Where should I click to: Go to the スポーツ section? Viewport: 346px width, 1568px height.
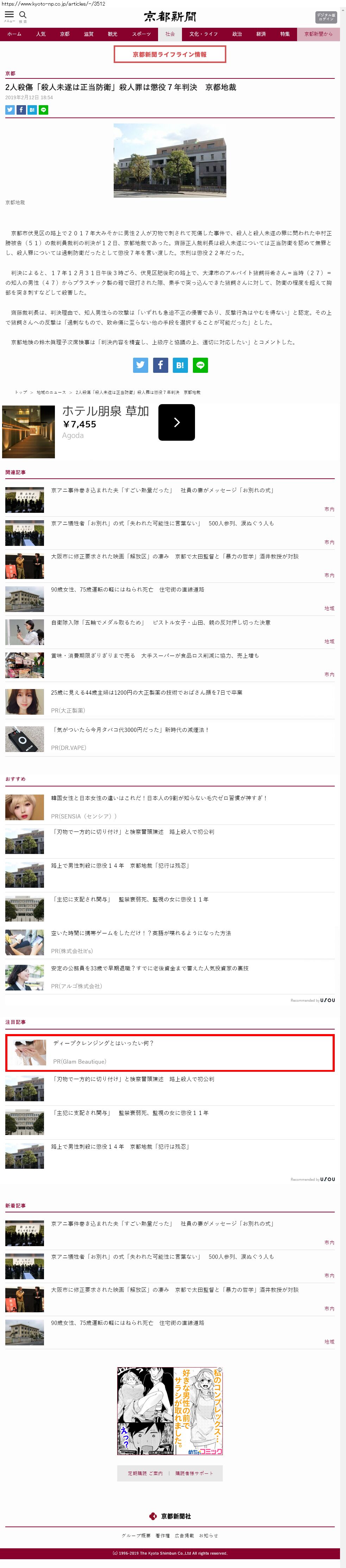(141, 34)
